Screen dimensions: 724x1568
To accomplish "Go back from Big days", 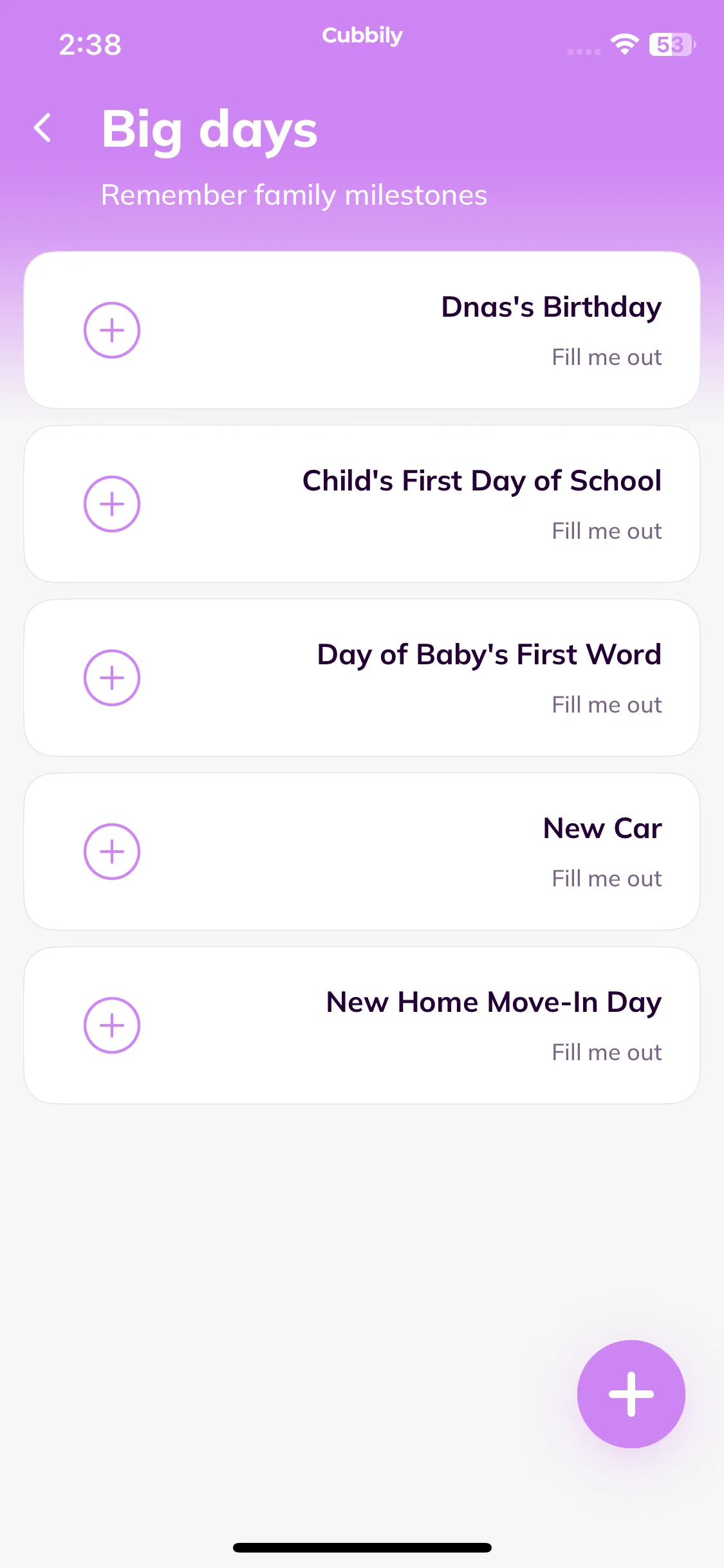I will pyautogui.click(x=42, y=127).
